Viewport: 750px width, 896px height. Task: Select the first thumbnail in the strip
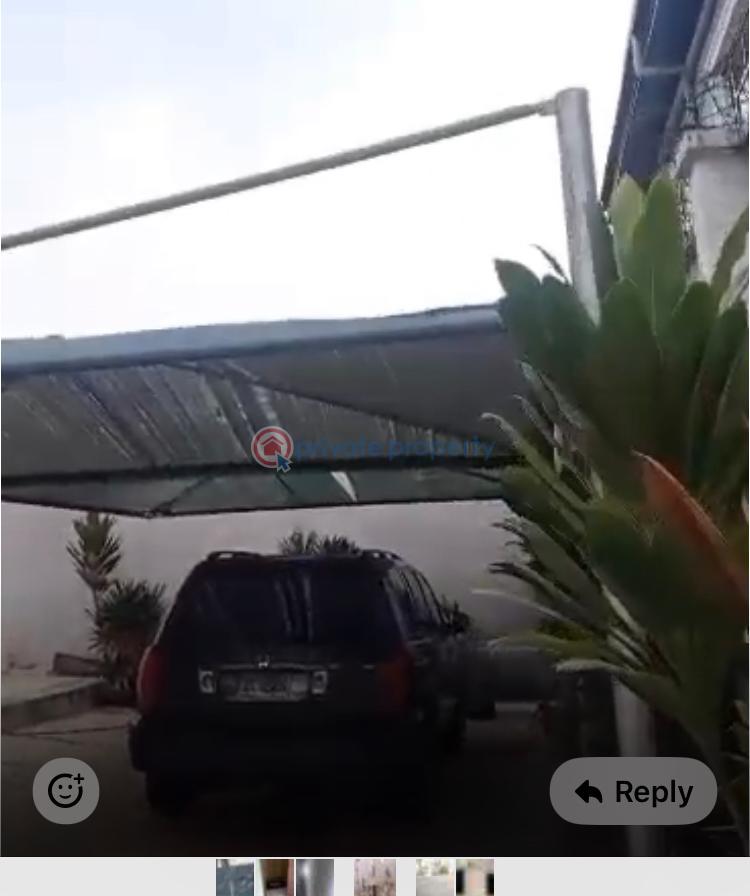coord(232,877)
